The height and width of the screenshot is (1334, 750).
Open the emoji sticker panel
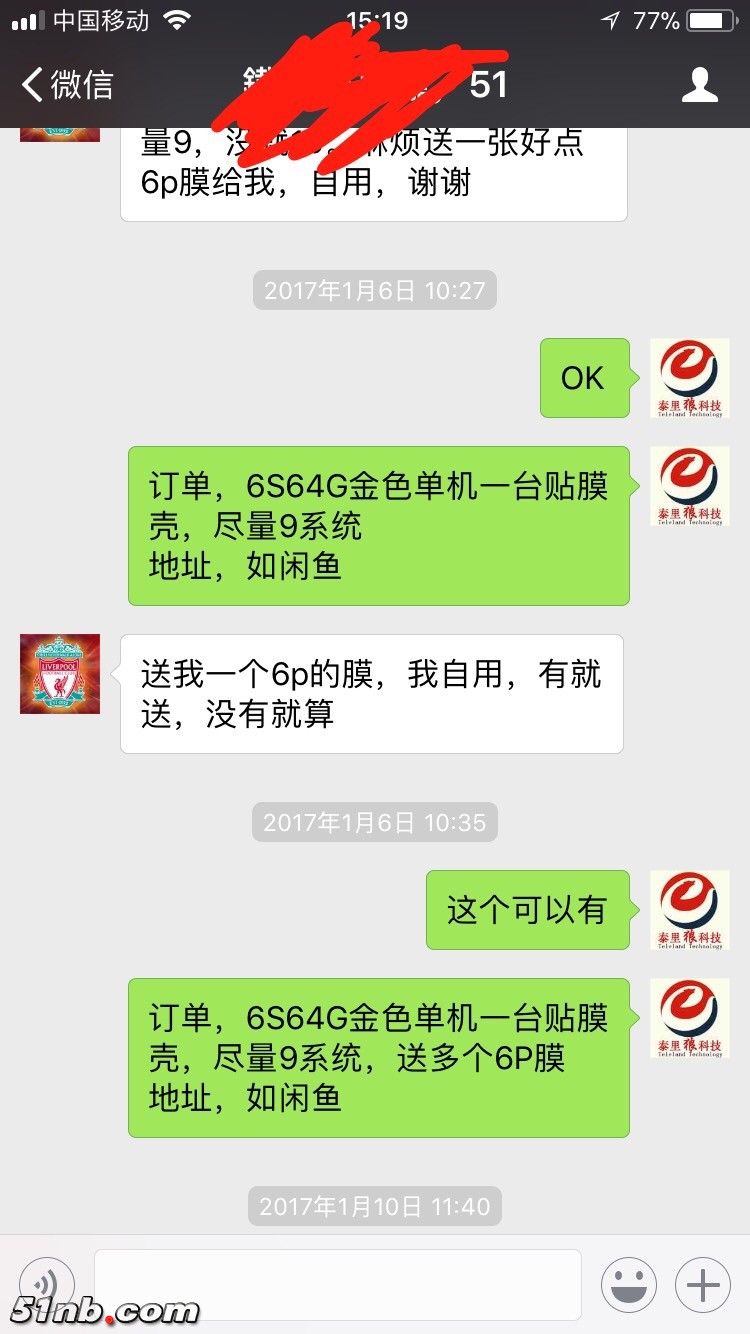[628, 1284]
